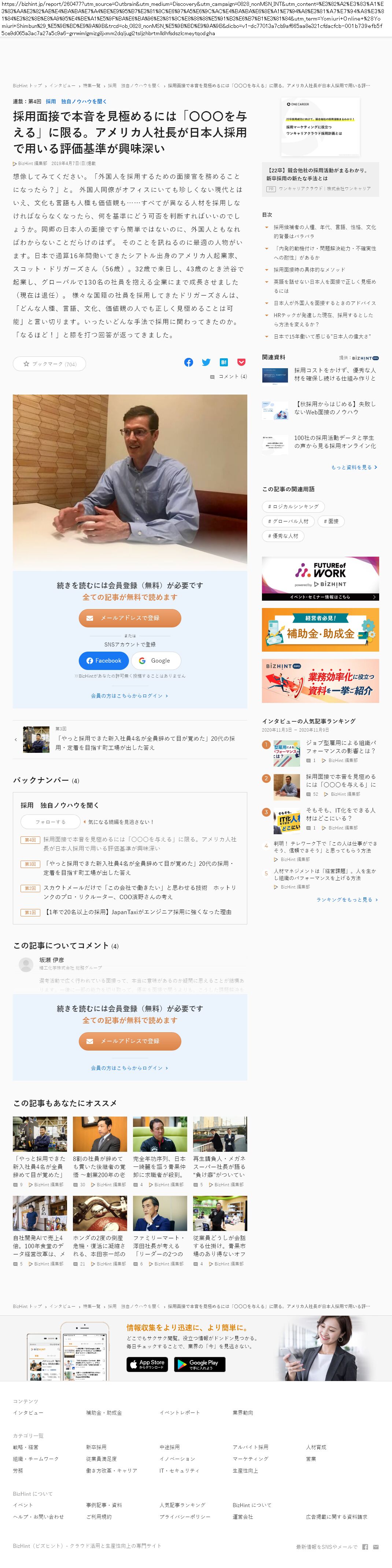Register with メールアドレスで登録 under the photo
Viewport: 392px width, 1568px height.
[x=129, y=618]
